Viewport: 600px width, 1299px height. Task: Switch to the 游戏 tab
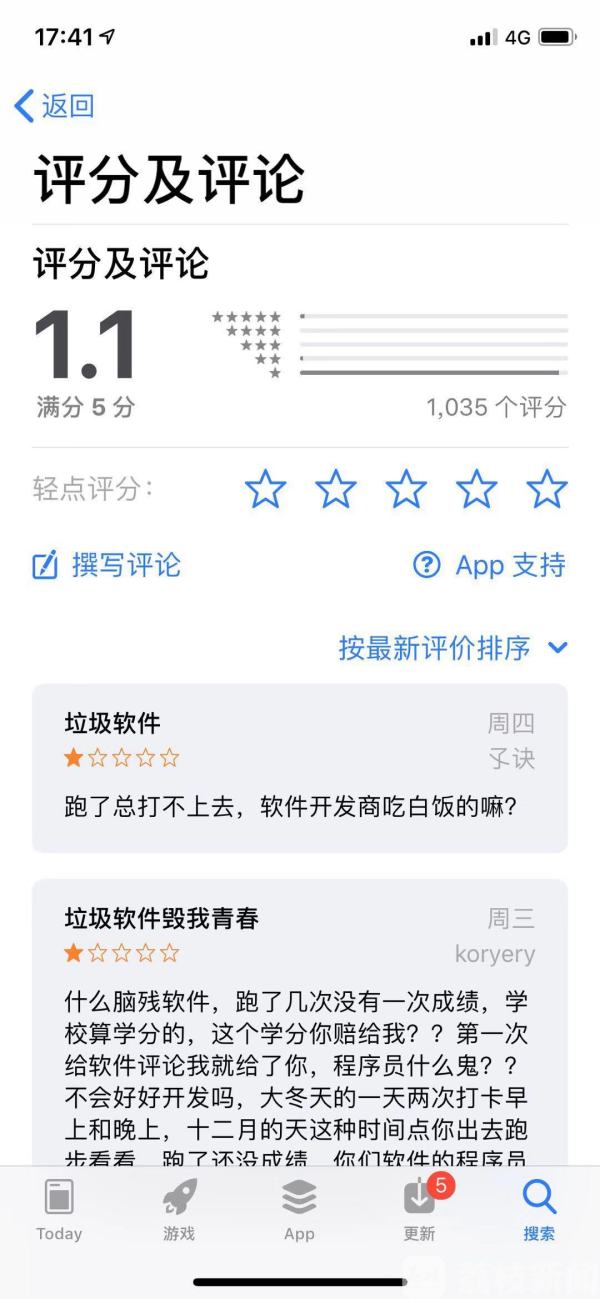click(179, 1208)
